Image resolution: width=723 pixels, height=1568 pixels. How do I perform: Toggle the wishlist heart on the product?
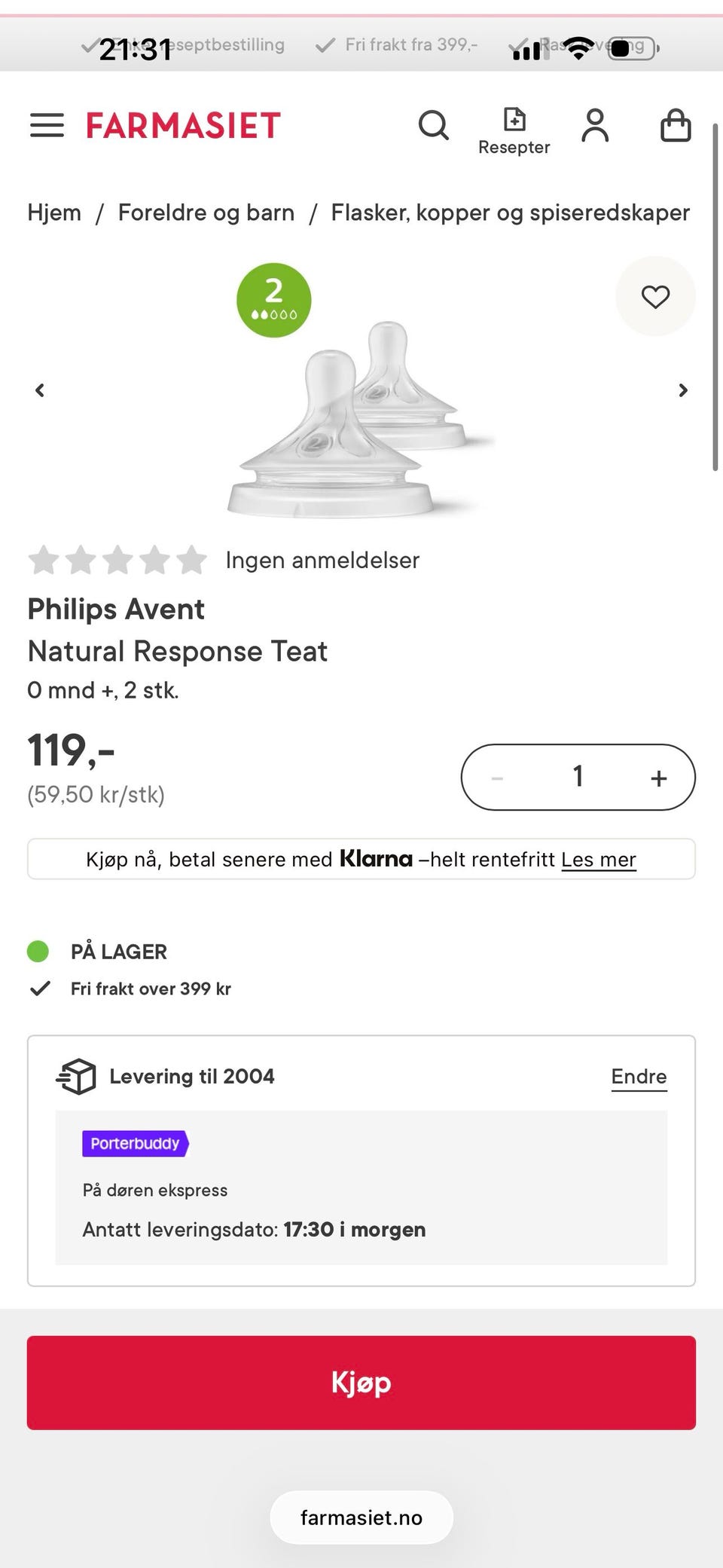tap(655, 296)
